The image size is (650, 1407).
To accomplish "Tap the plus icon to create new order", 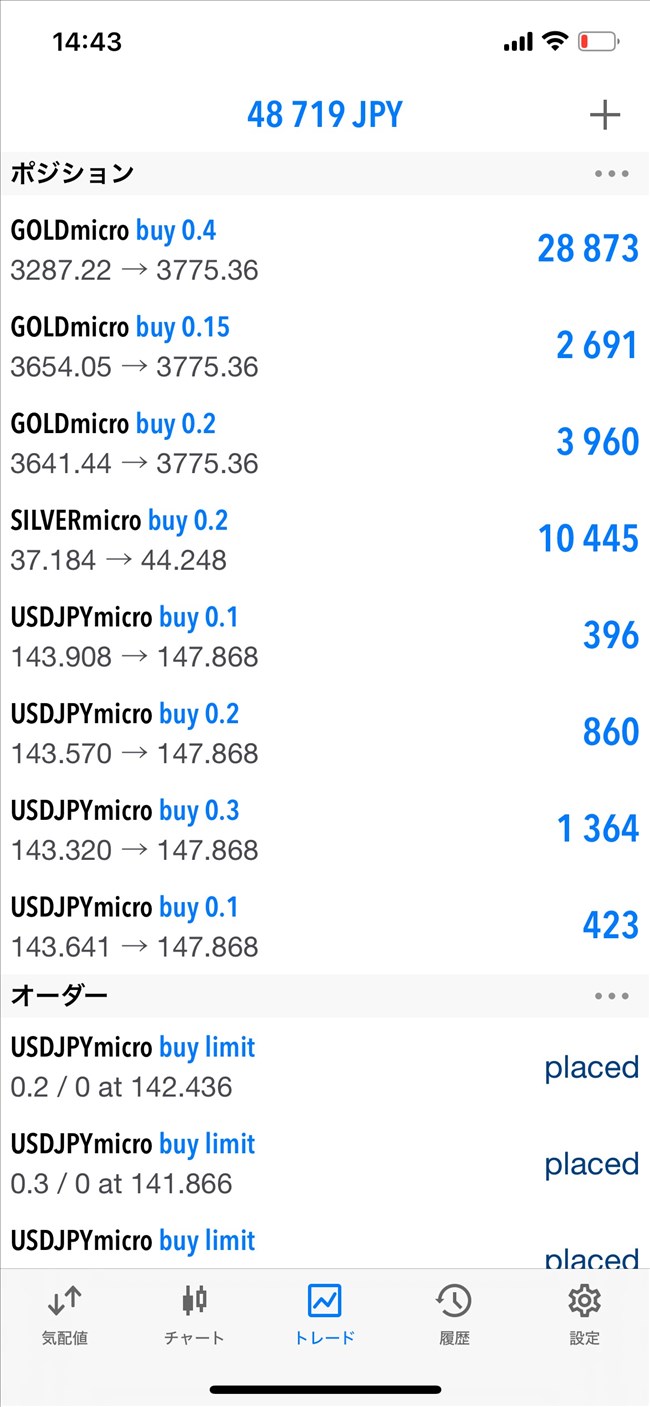I will pos(604,115).
